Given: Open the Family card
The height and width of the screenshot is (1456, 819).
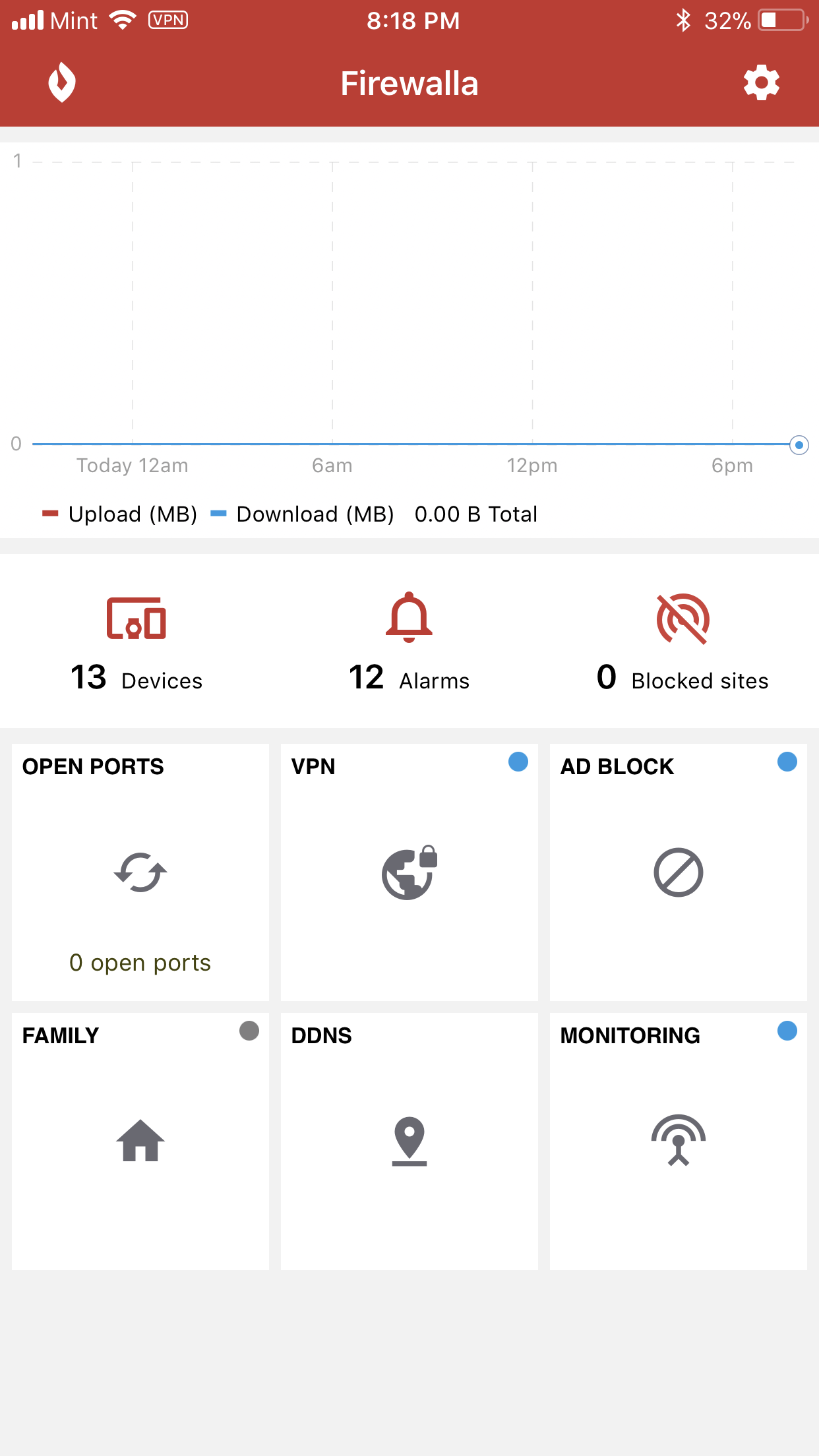Looking at the screenshot, I should click(140, 1141).
